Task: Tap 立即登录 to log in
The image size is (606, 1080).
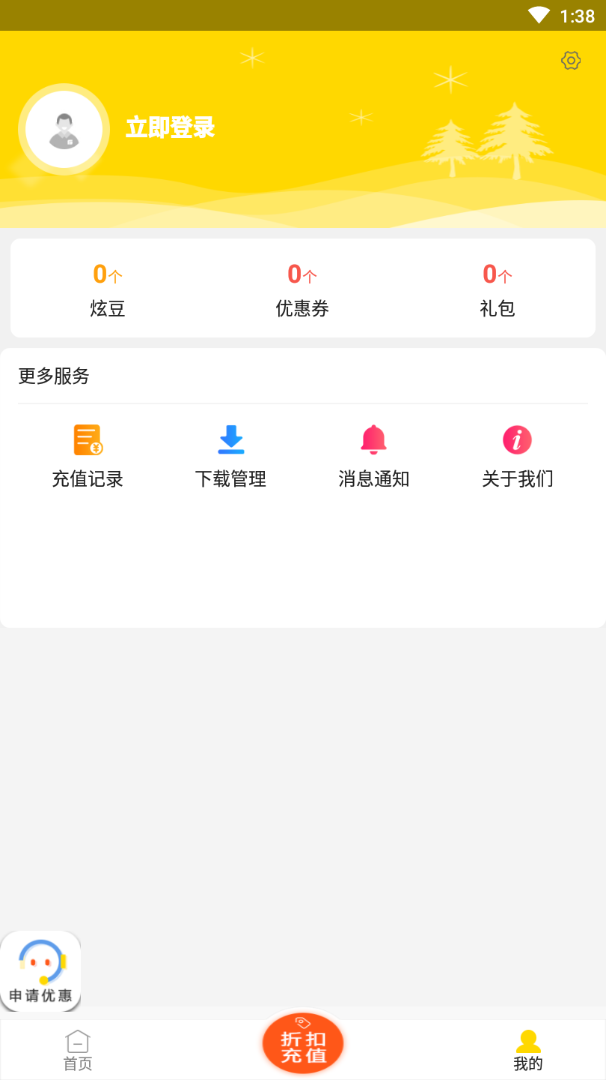Action: click(x=170, y=128)
